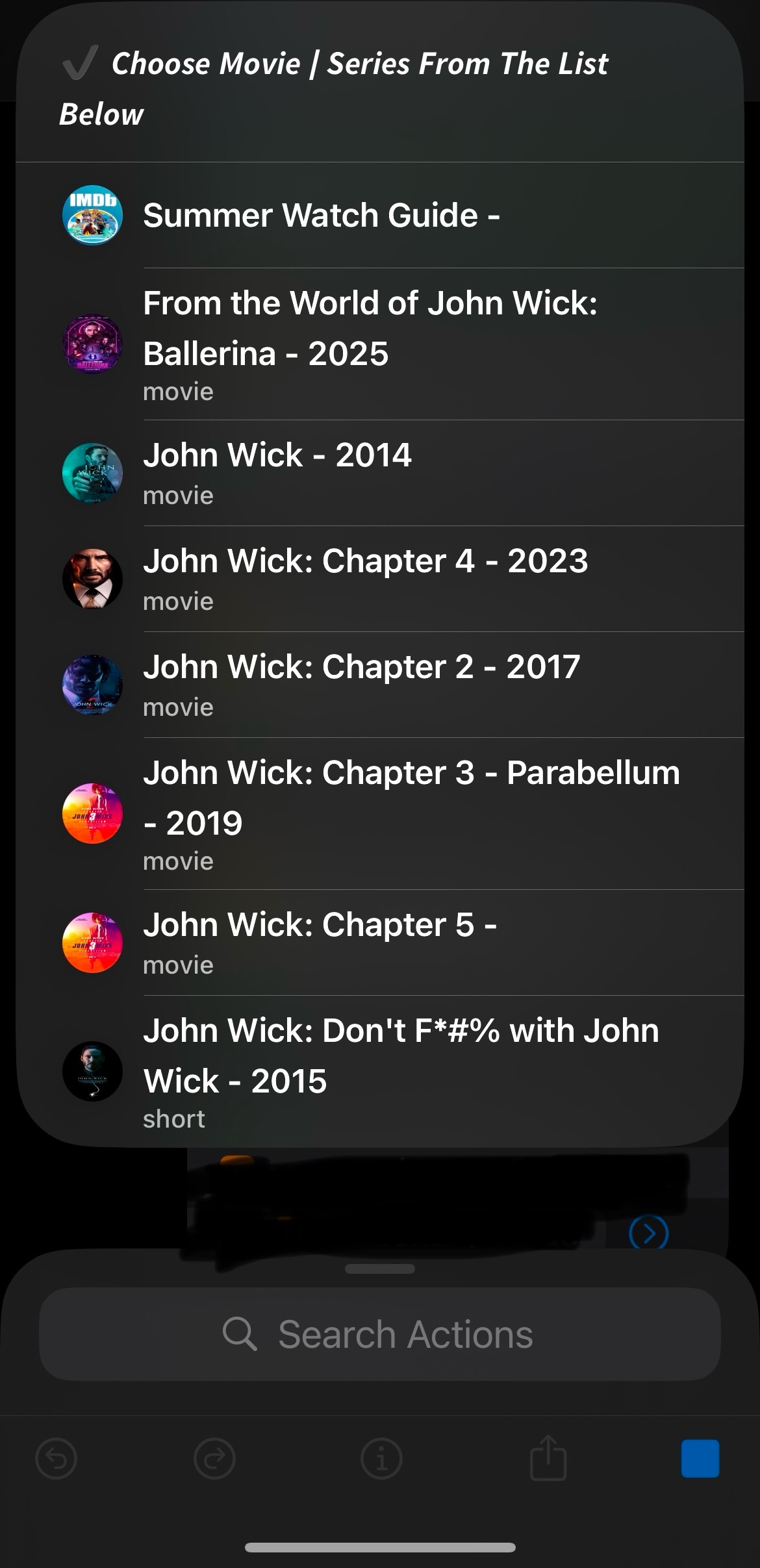Choose From the World of John Wick: Ballerina
Viewport: 760px width, 1568px height.
[x=380, y=344]
